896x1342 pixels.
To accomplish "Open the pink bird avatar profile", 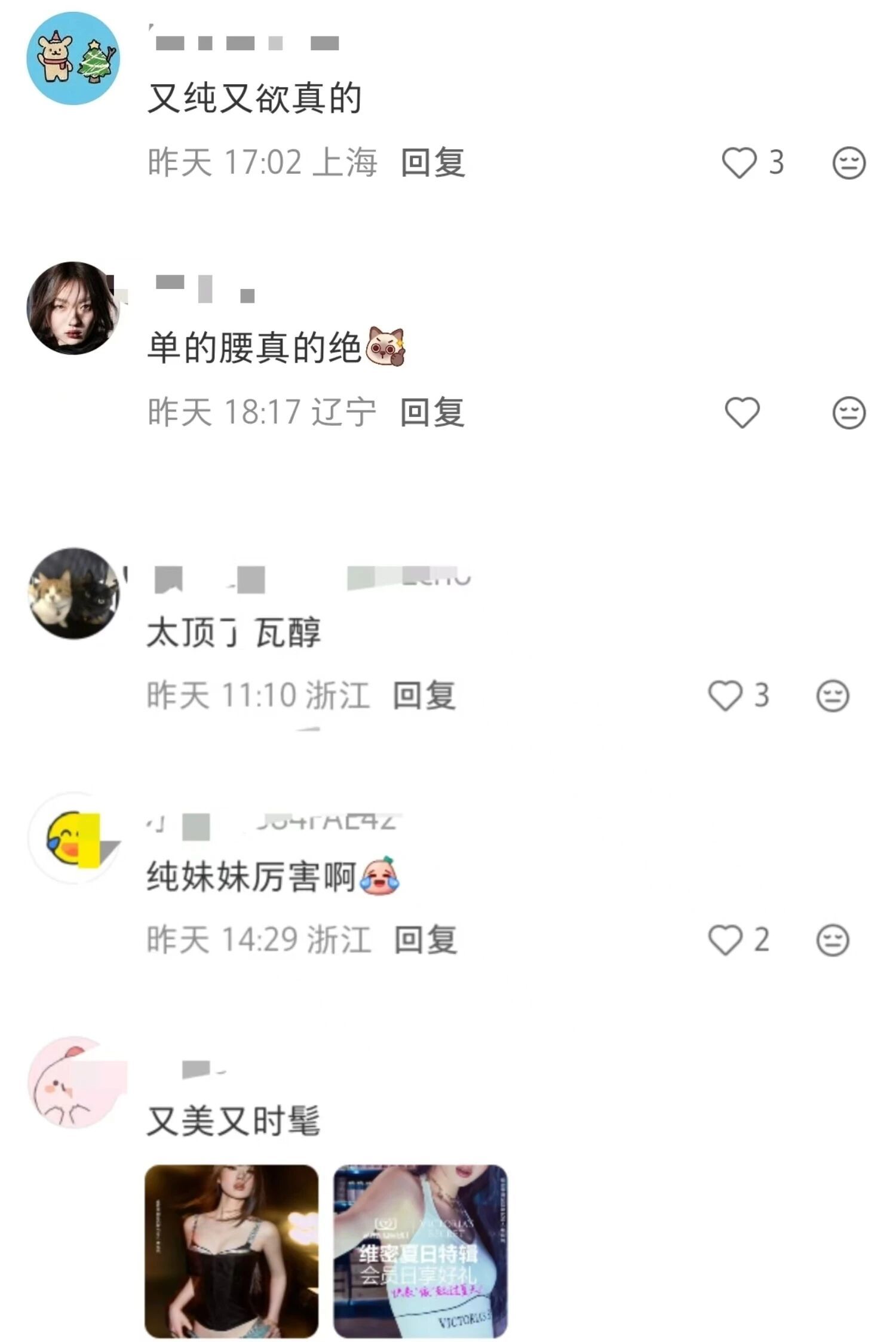I will (73, 1083).
